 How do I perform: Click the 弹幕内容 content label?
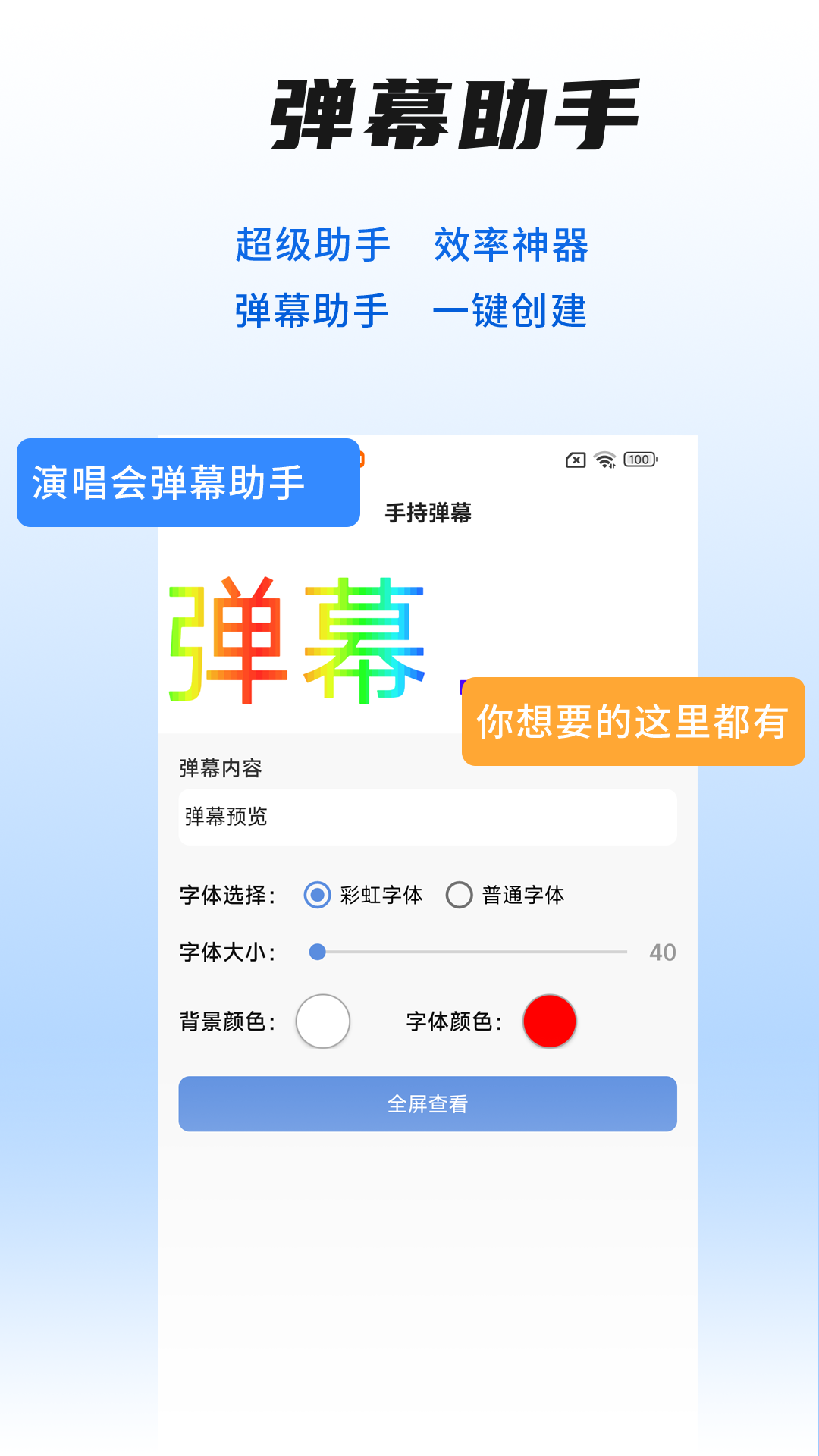(x=219, y=767)
